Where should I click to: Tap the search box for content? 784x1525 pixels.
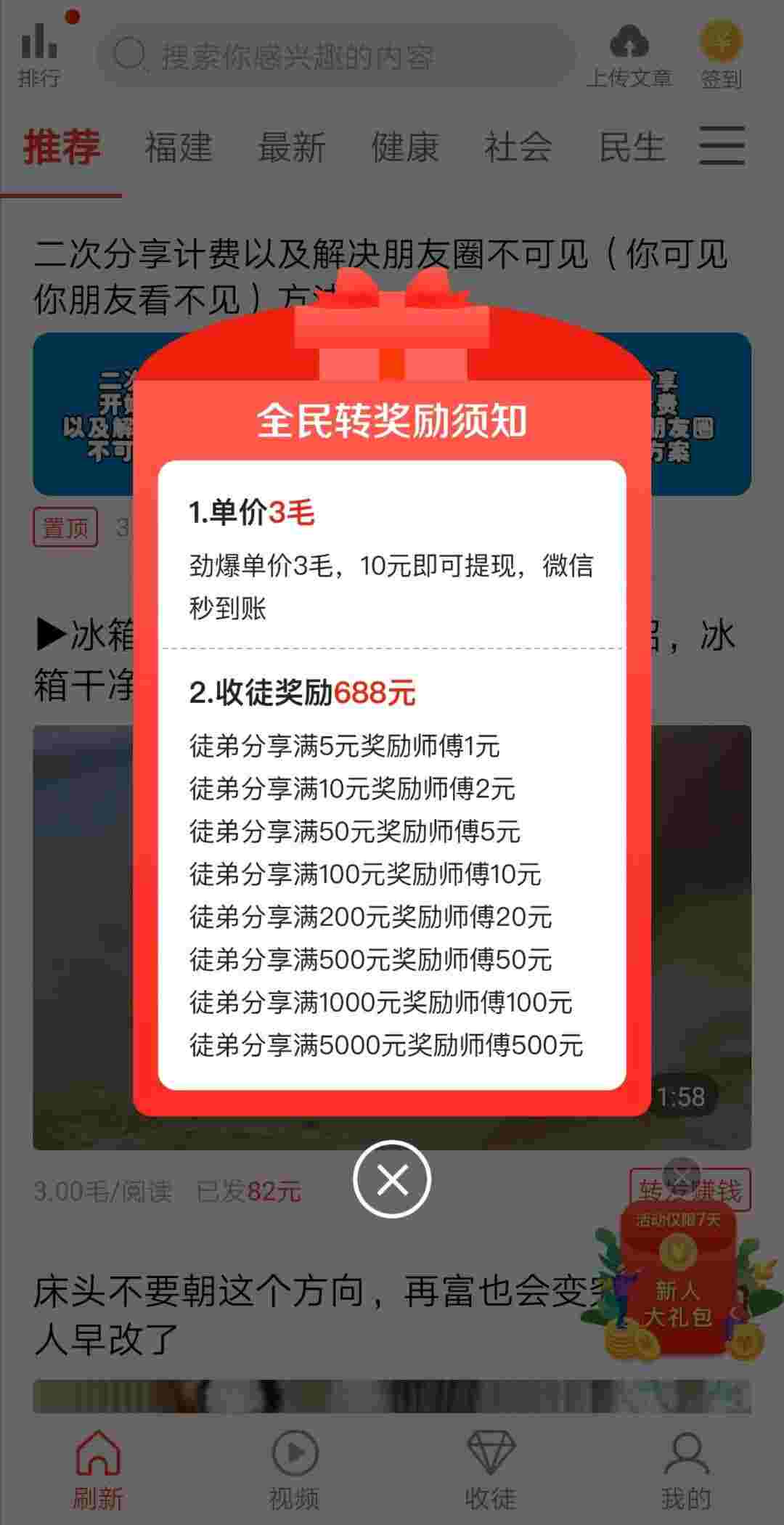pos(335,55)
